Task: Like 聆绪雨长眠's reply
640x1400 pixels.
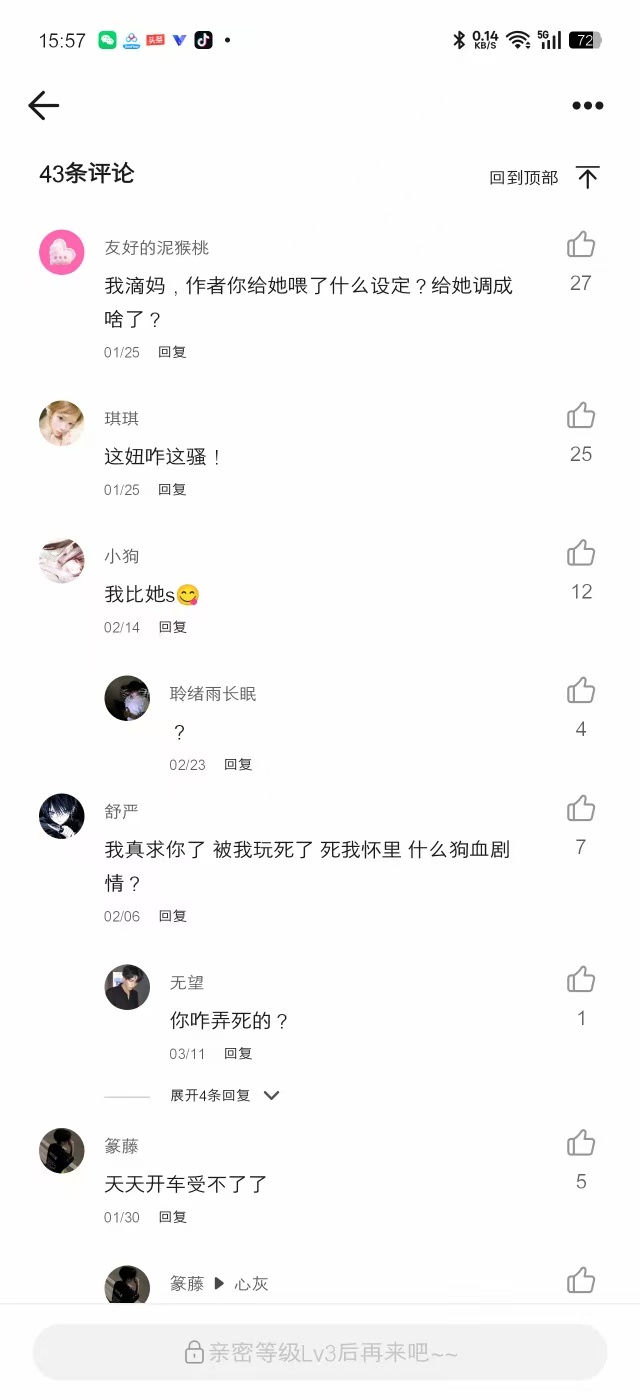Action: [581, 691]
